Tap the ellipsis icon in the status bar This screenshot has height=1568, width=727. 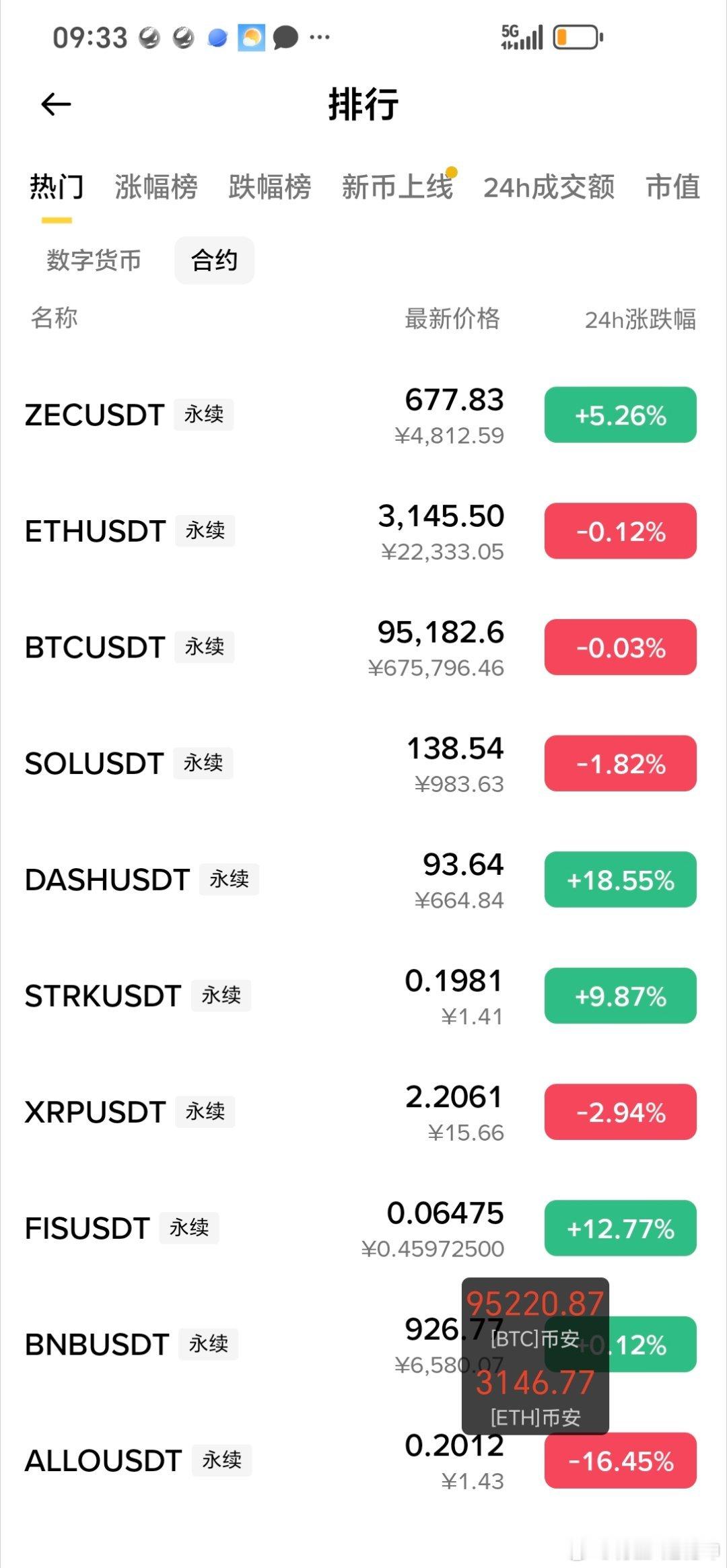[x=318, y=37]
